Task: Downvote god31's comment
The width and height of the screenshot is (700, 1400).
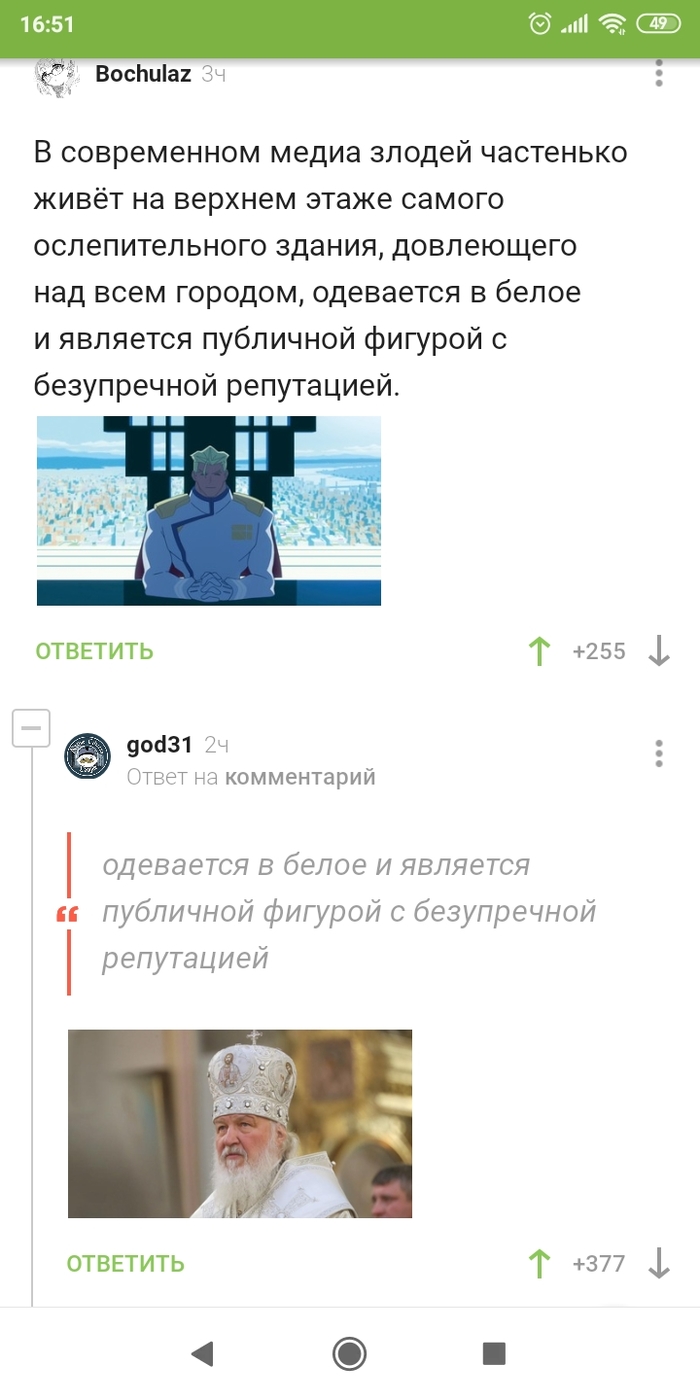Action: pos(658,1264)
